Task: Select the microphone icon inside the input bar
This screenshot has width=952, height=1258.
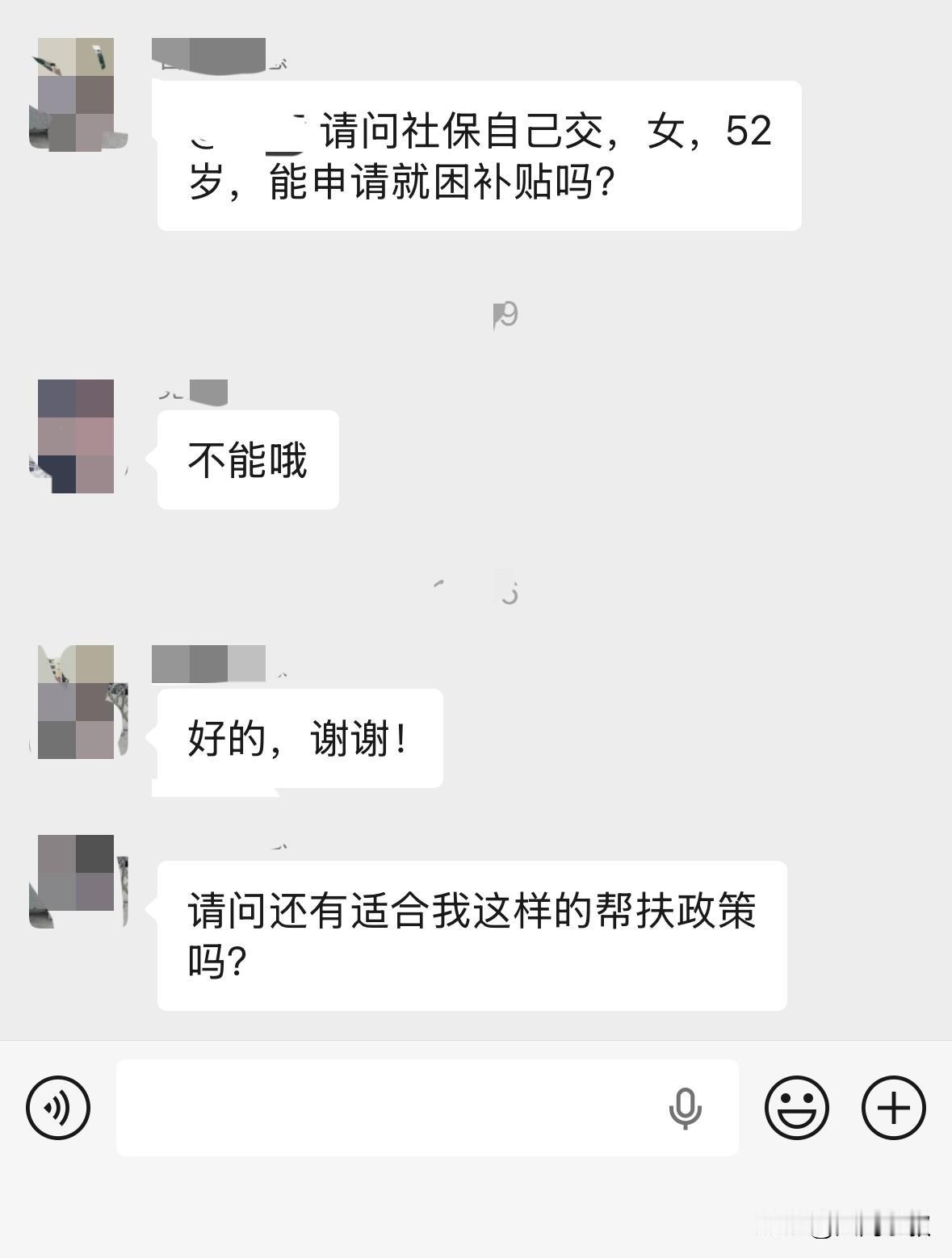Action: pos(686,1109)
